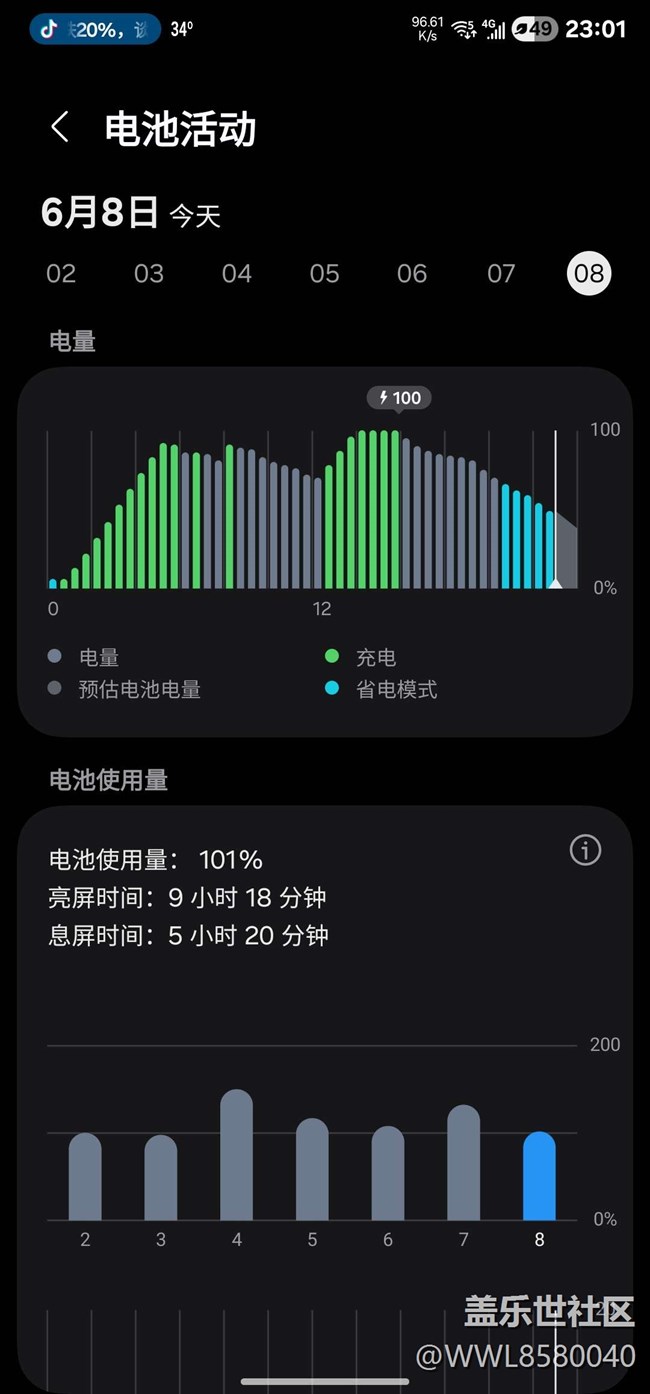Select today's date 08
This screenshot has width=650, height=1394.
tap(589, 273)
